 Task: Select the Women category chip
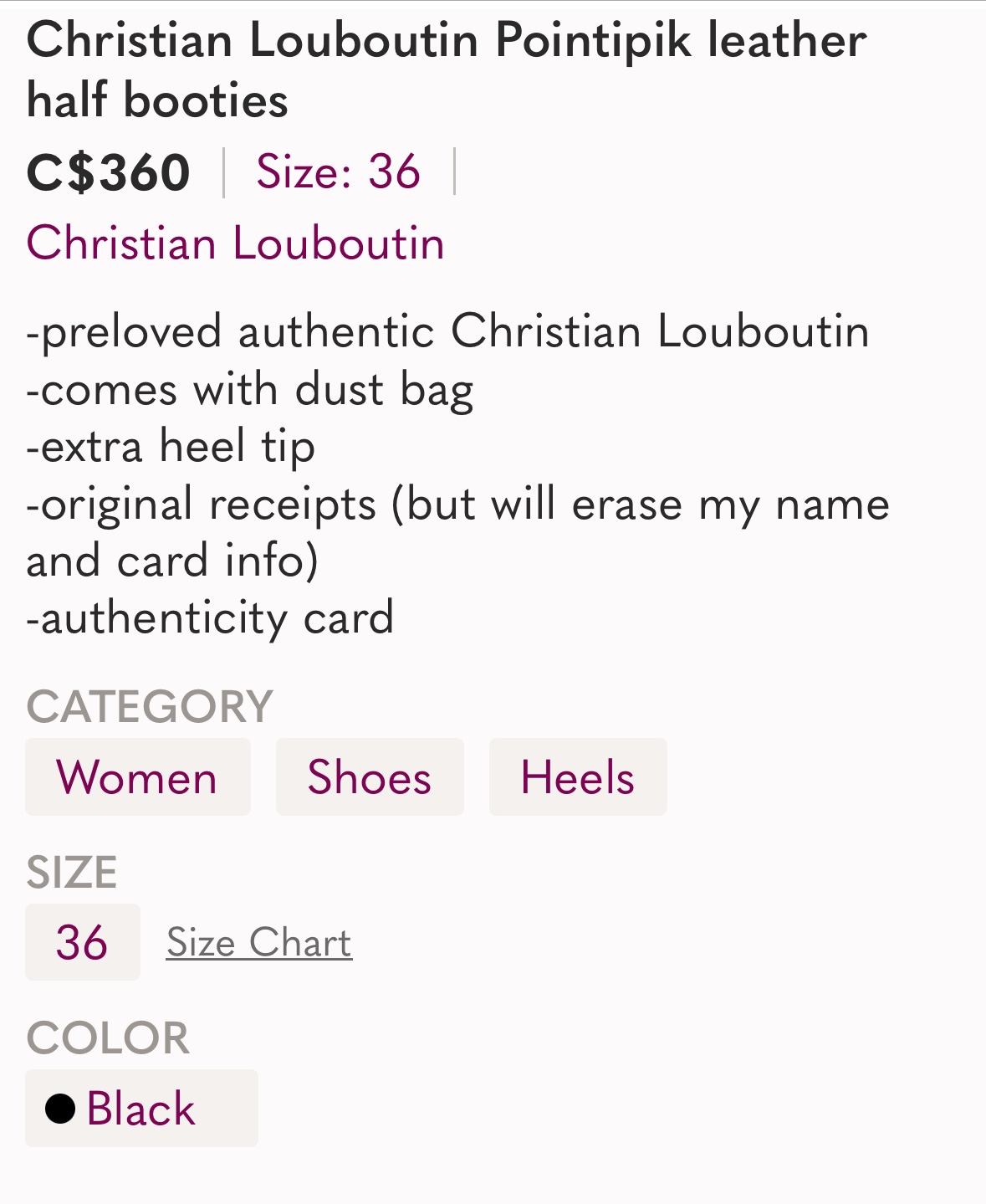click(x=137, y=776)
